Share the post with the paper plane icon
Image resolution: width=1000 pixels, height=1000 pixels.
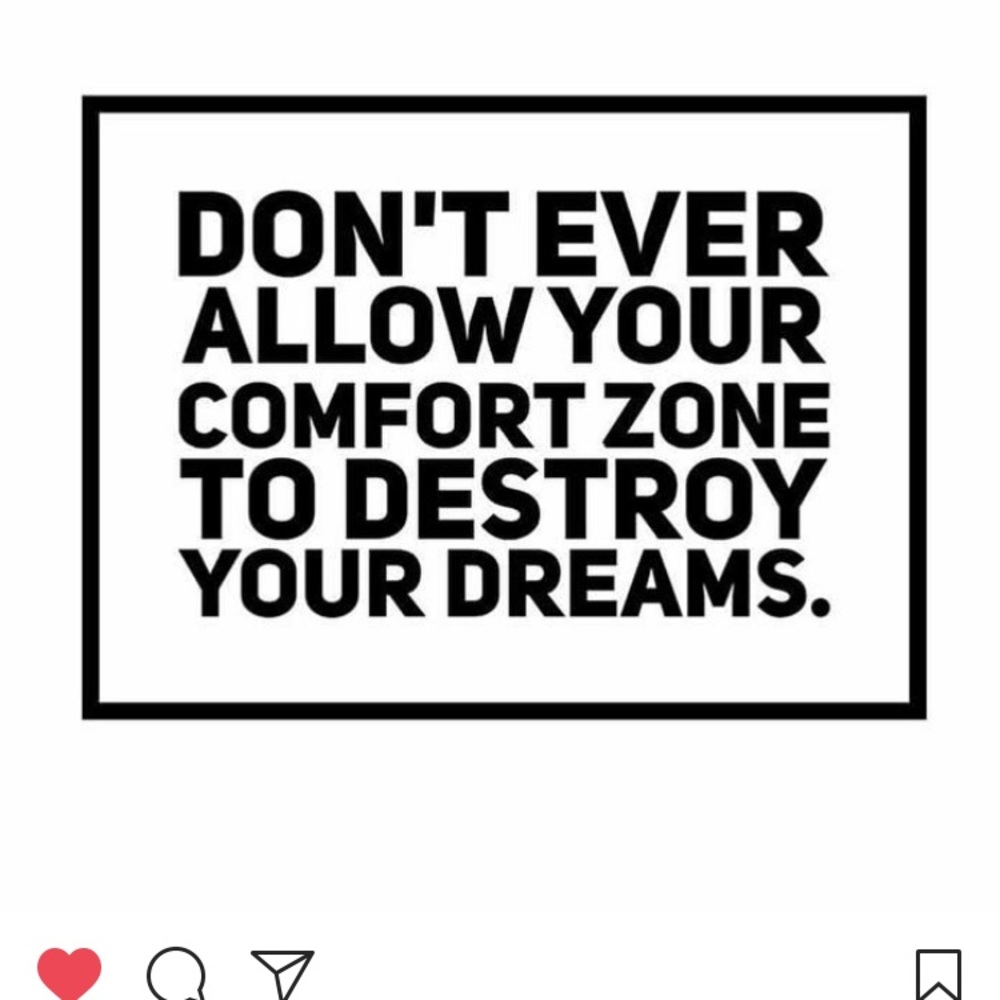[282, 974]
